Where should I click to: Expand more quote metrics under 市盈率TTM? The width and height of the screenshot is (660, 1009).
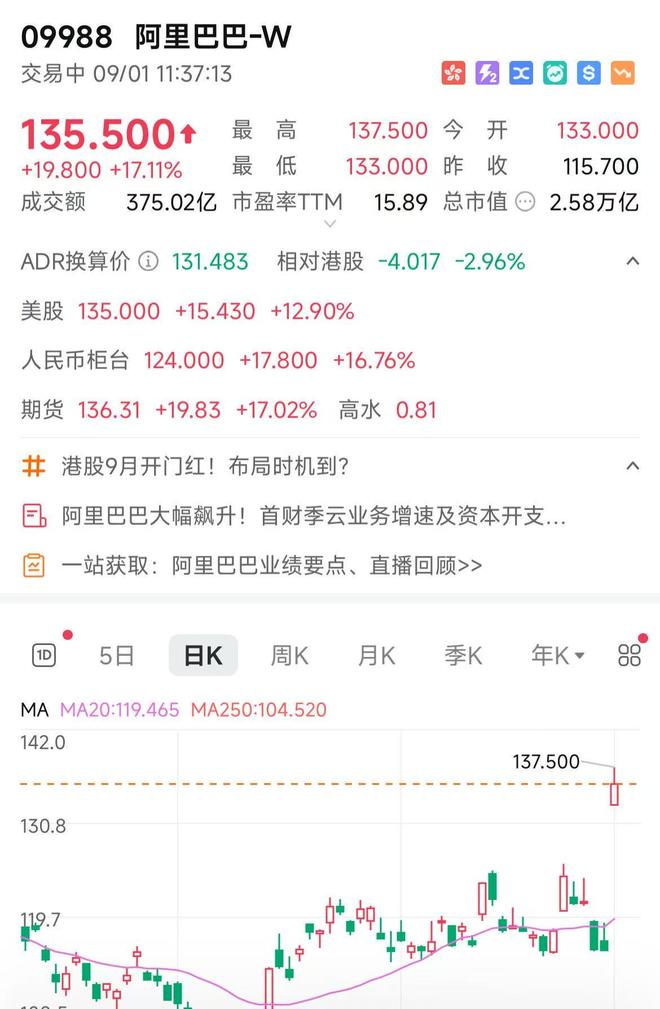tap(331, 224)
